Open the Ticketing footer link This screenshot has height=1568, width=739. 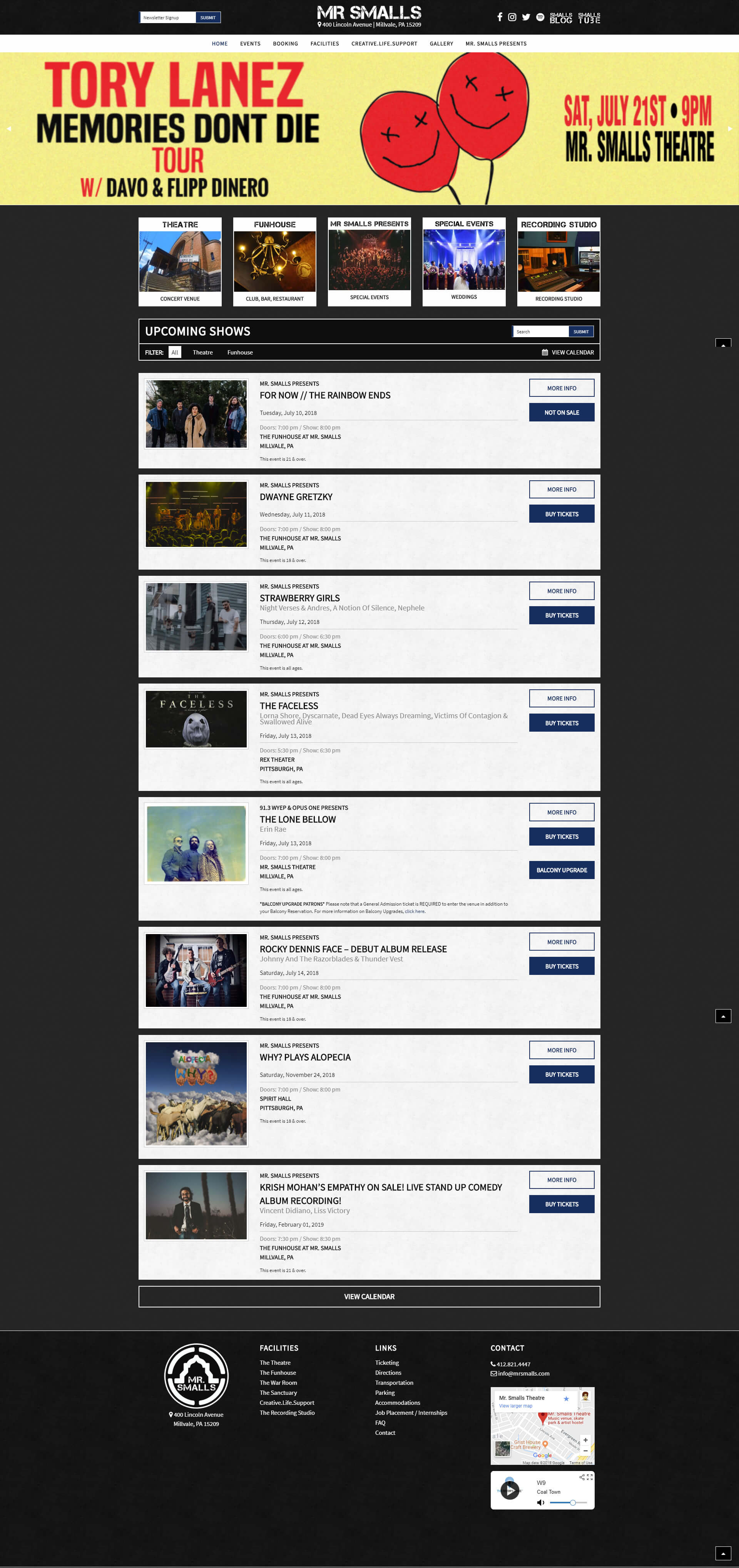tap(386, 1363)
